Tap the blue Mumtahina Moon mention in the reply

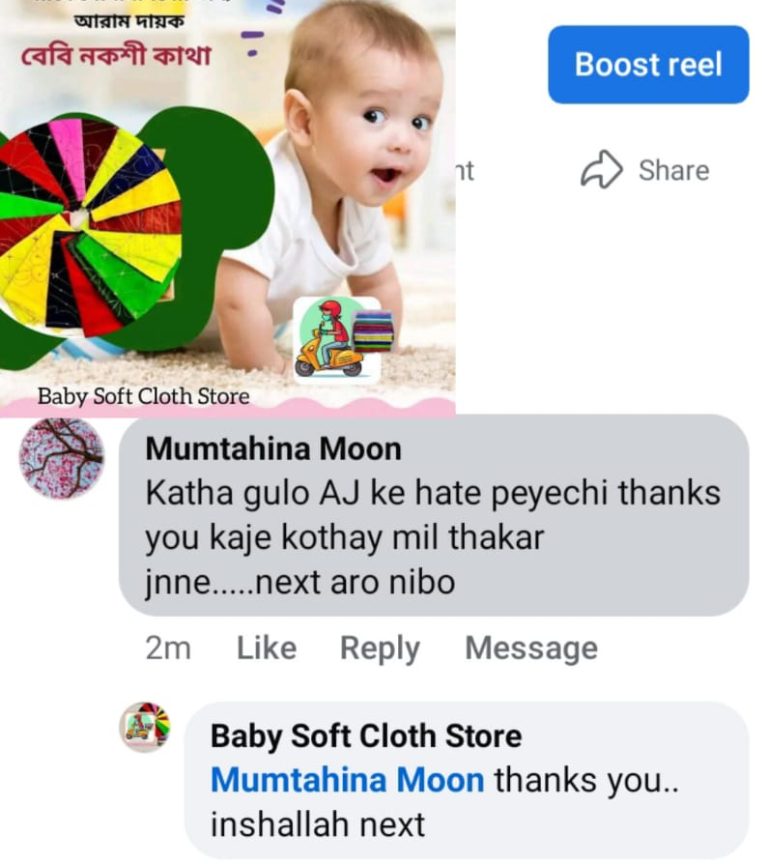tap(348, 779)
